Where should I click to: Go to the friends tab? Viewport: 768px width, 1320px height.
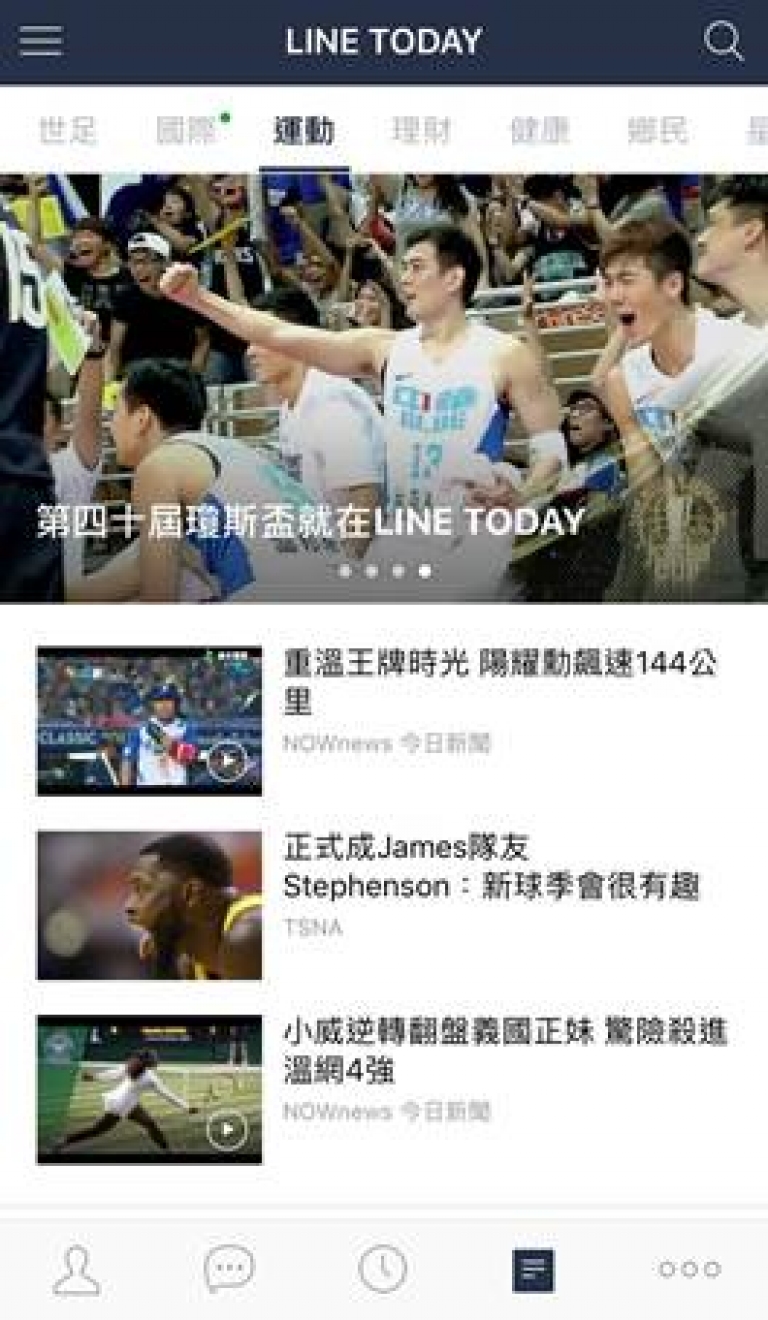pos(77,1270)
